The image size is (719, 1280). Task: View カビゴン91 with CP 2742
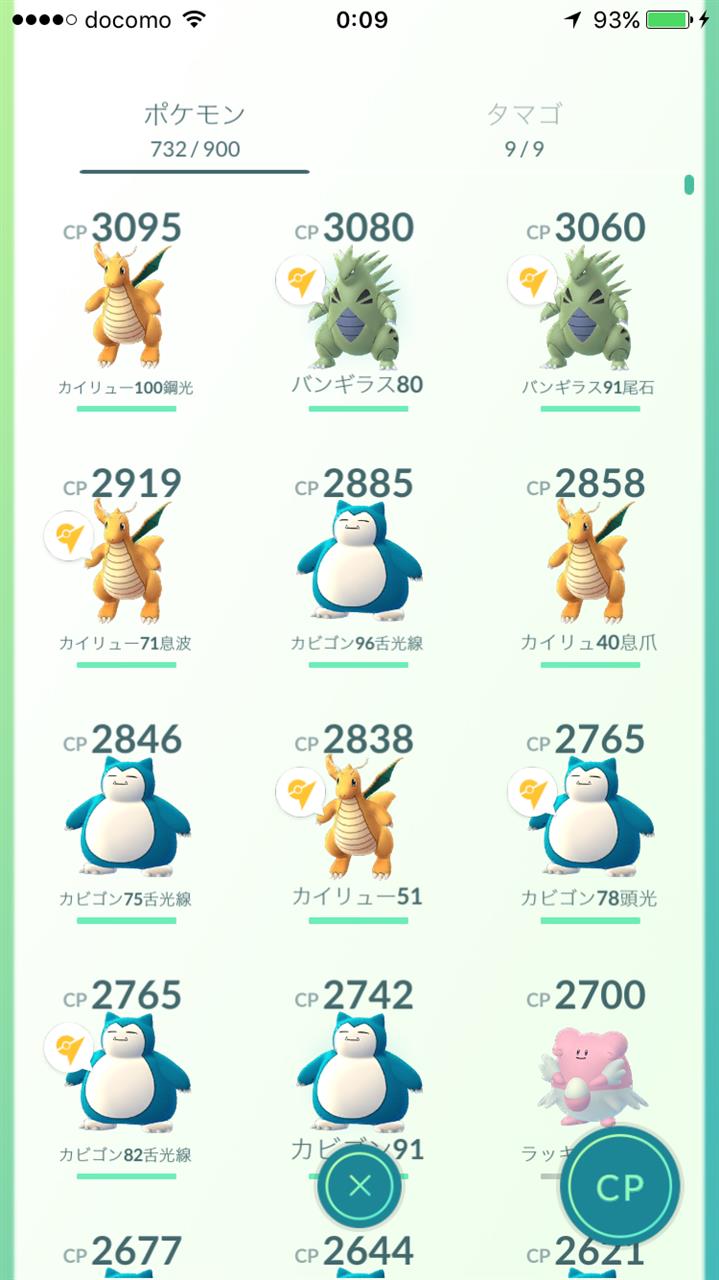click(x=357, y=1070)
